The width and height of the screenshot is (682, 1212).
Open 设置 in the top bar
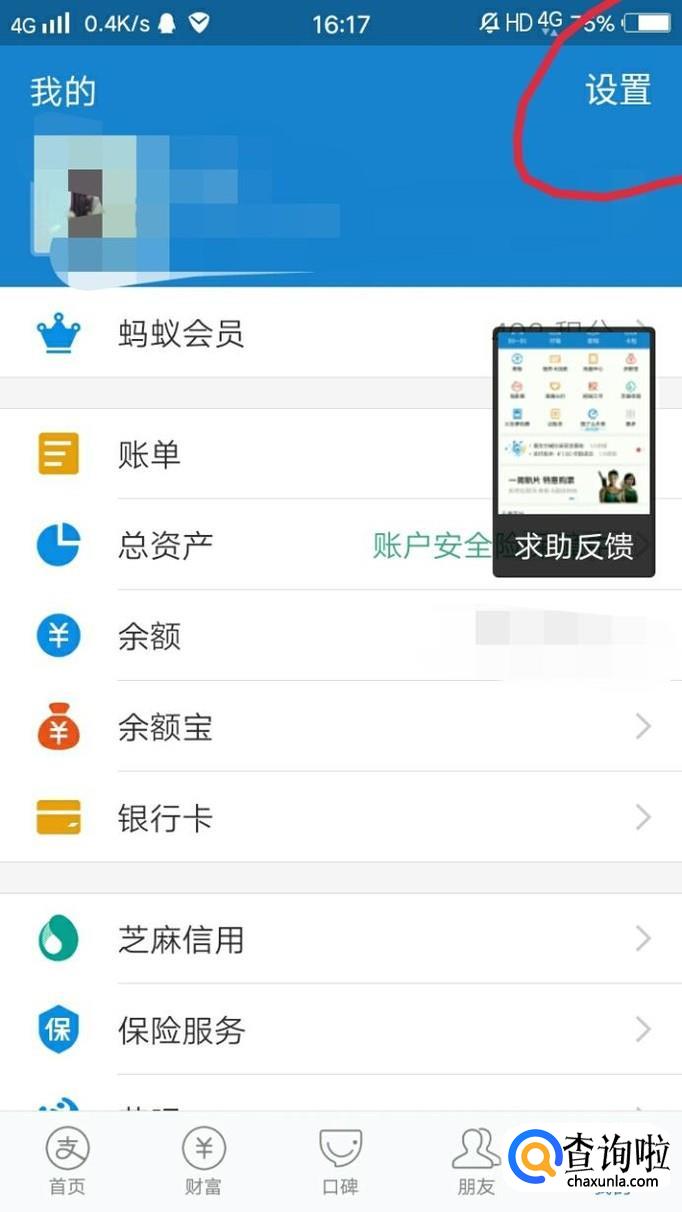pos(617,90)
